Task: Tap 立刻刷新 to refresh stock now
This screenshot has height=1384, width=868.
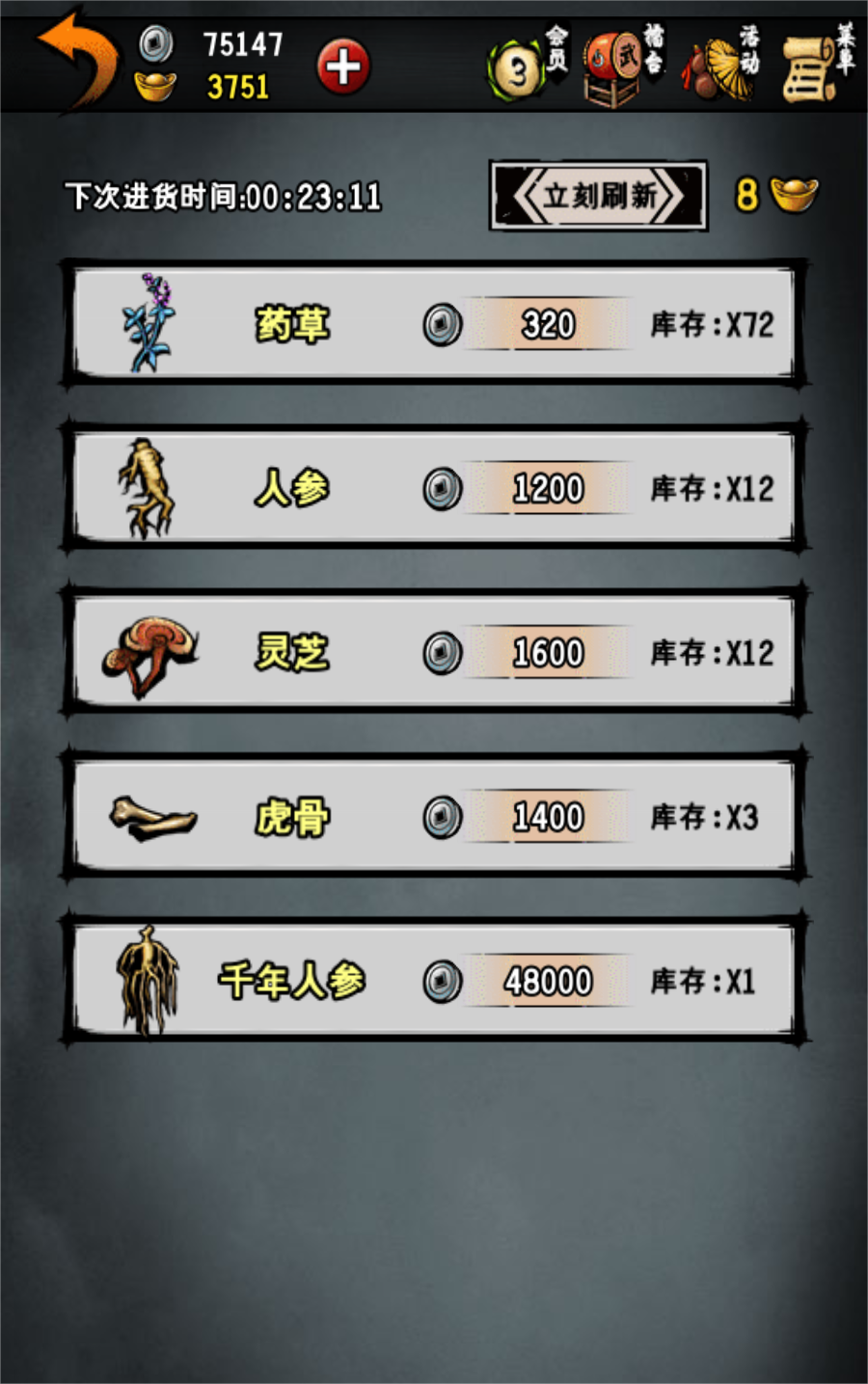Action: [x=599, y=197]
